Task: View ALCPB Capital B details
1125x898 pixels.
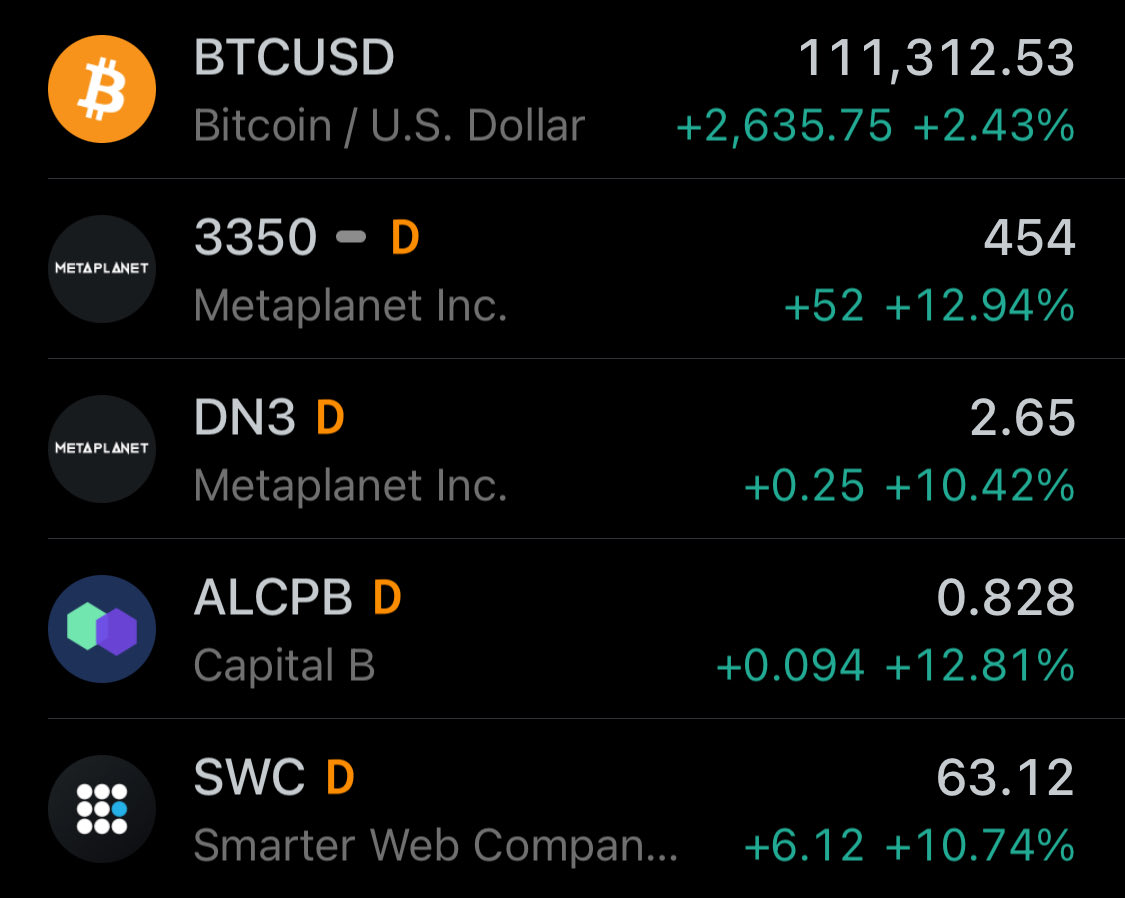Action: tap(562, 629)
